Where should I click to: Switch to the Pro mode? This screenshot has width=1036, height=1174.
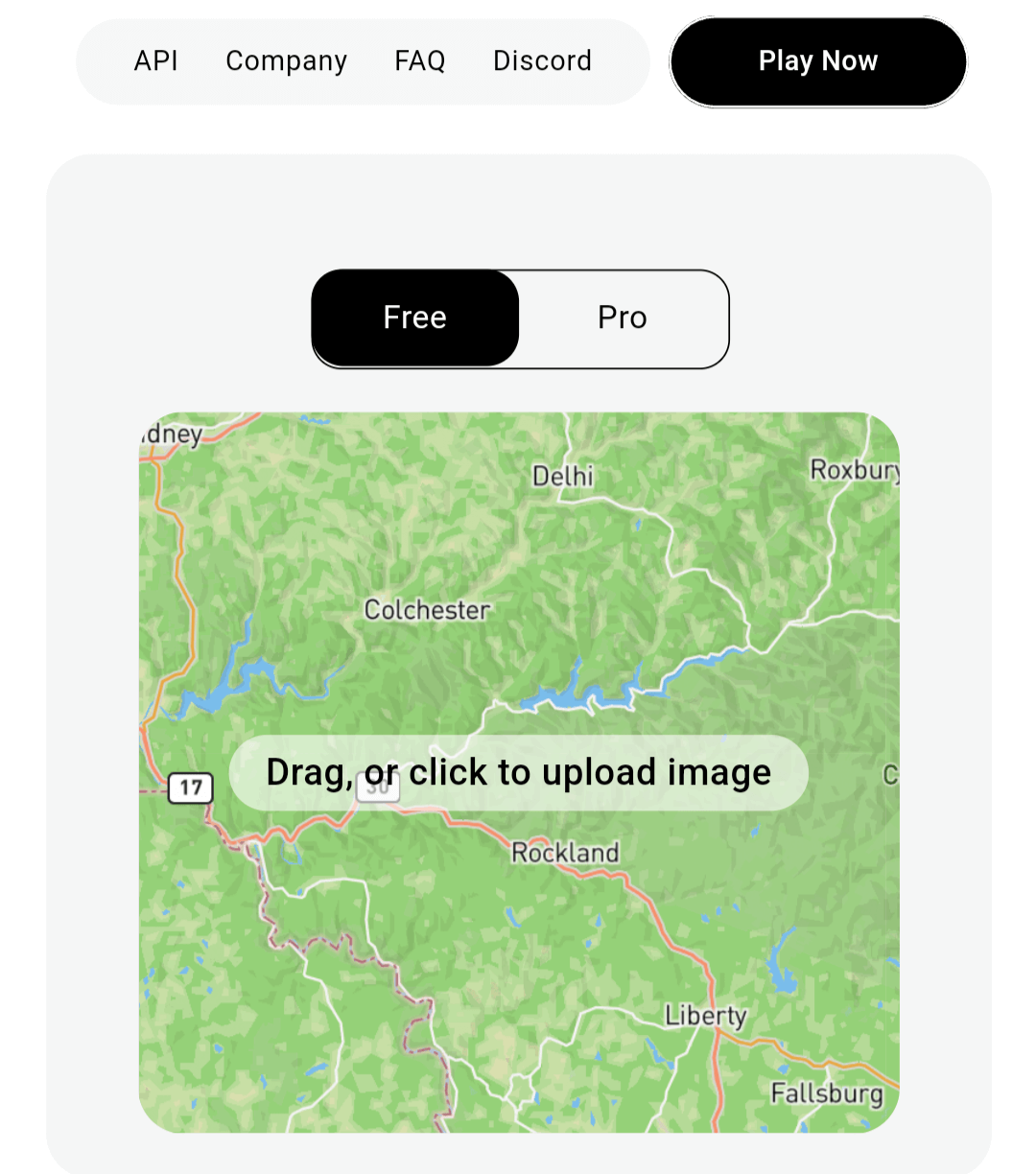623,317
